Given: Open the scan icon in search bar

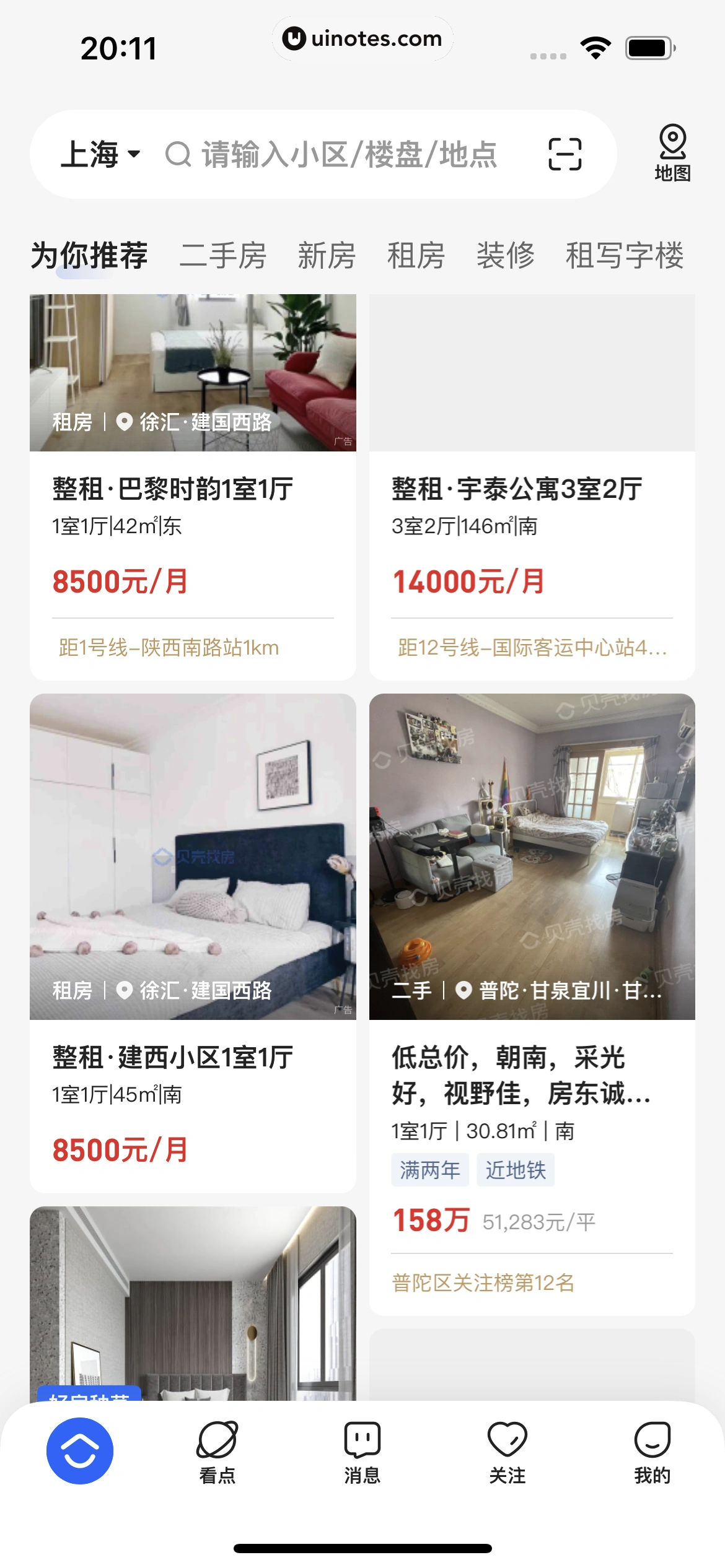Looking at the screenshot, I should 565,155.
